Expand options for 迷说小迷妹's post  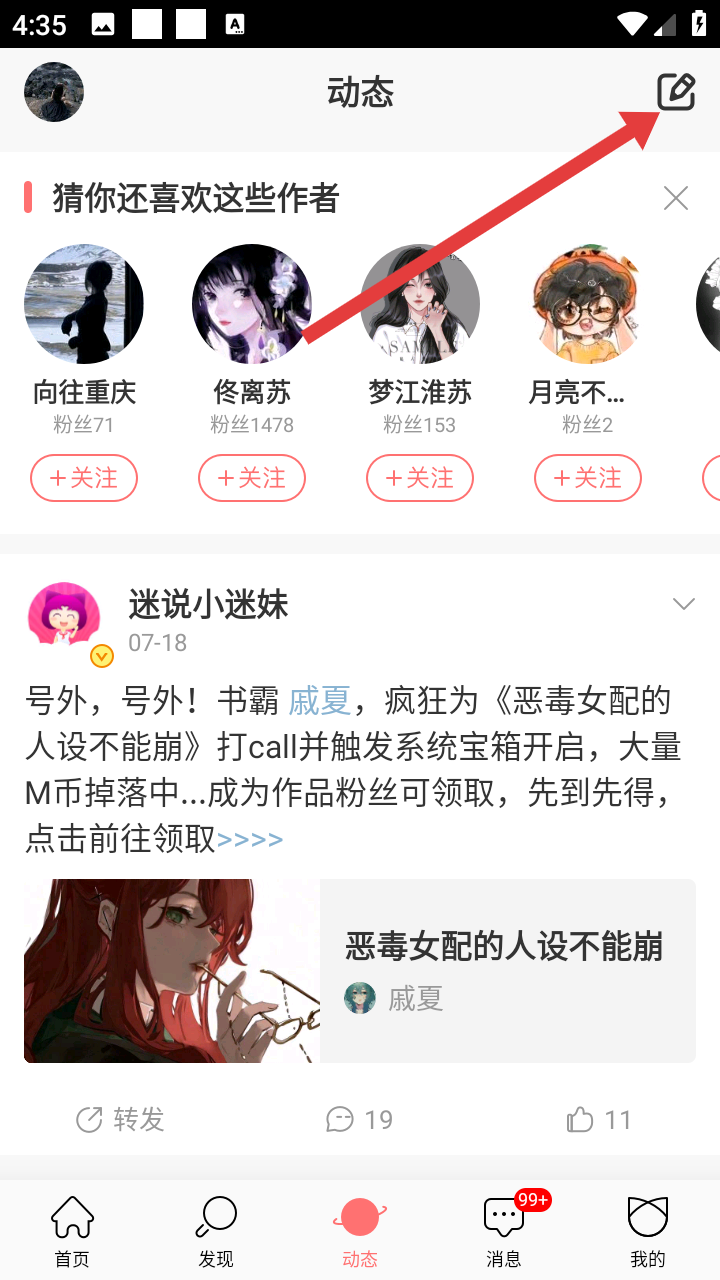pos(684,604)
